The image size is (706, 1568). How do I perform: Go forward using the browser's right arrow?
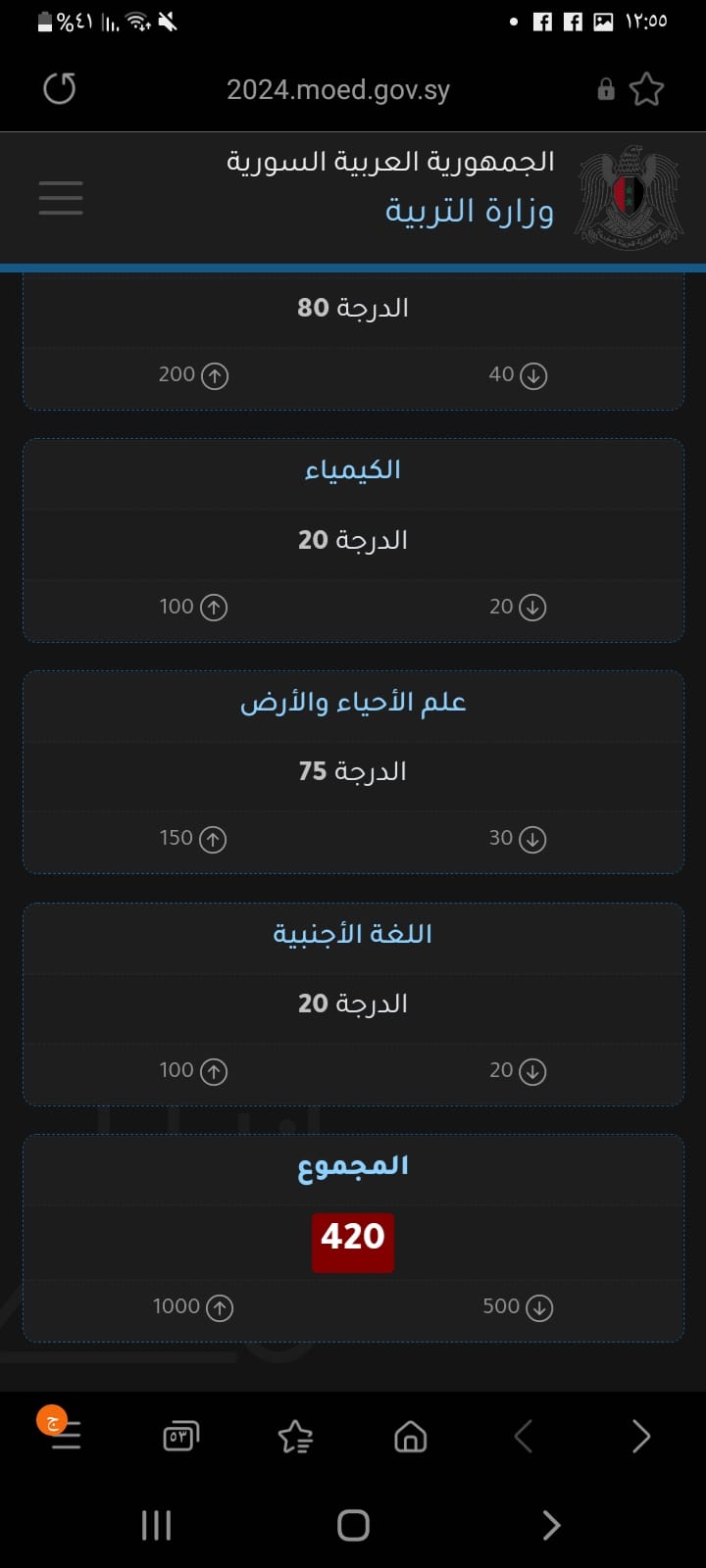(640, 1437)
